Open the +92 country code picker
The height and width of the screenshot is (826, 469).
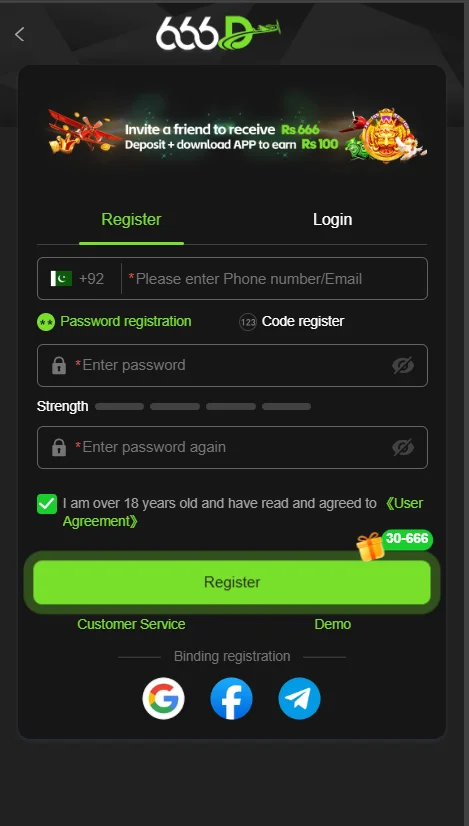(78, 279)
